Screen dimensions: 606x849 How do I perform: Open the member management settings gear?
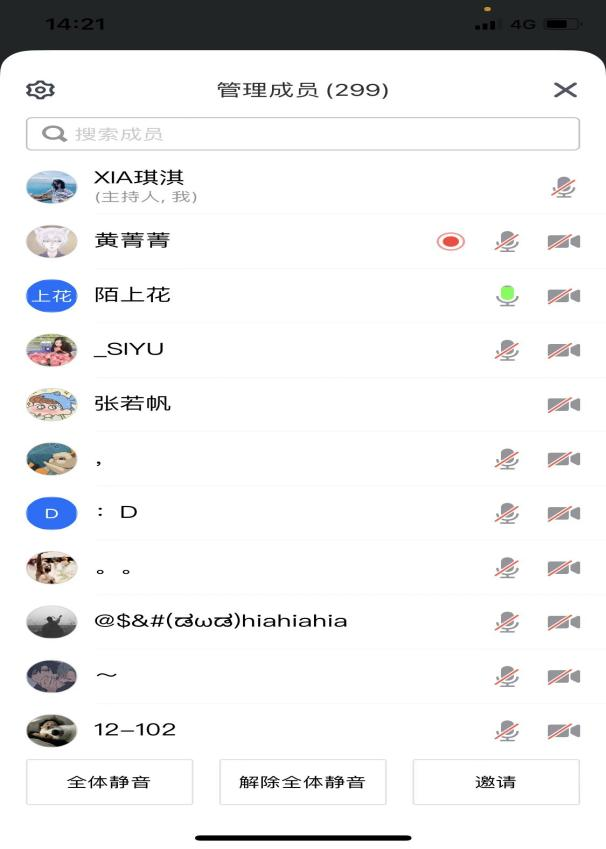click(x=40, y=90)
